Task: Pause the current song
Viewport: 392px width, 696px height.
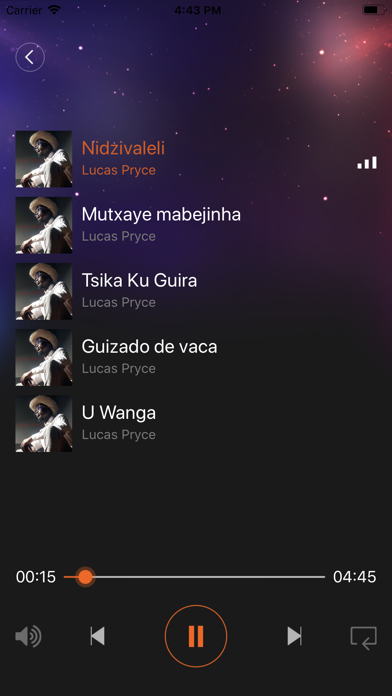Action: tap(196, 636)
